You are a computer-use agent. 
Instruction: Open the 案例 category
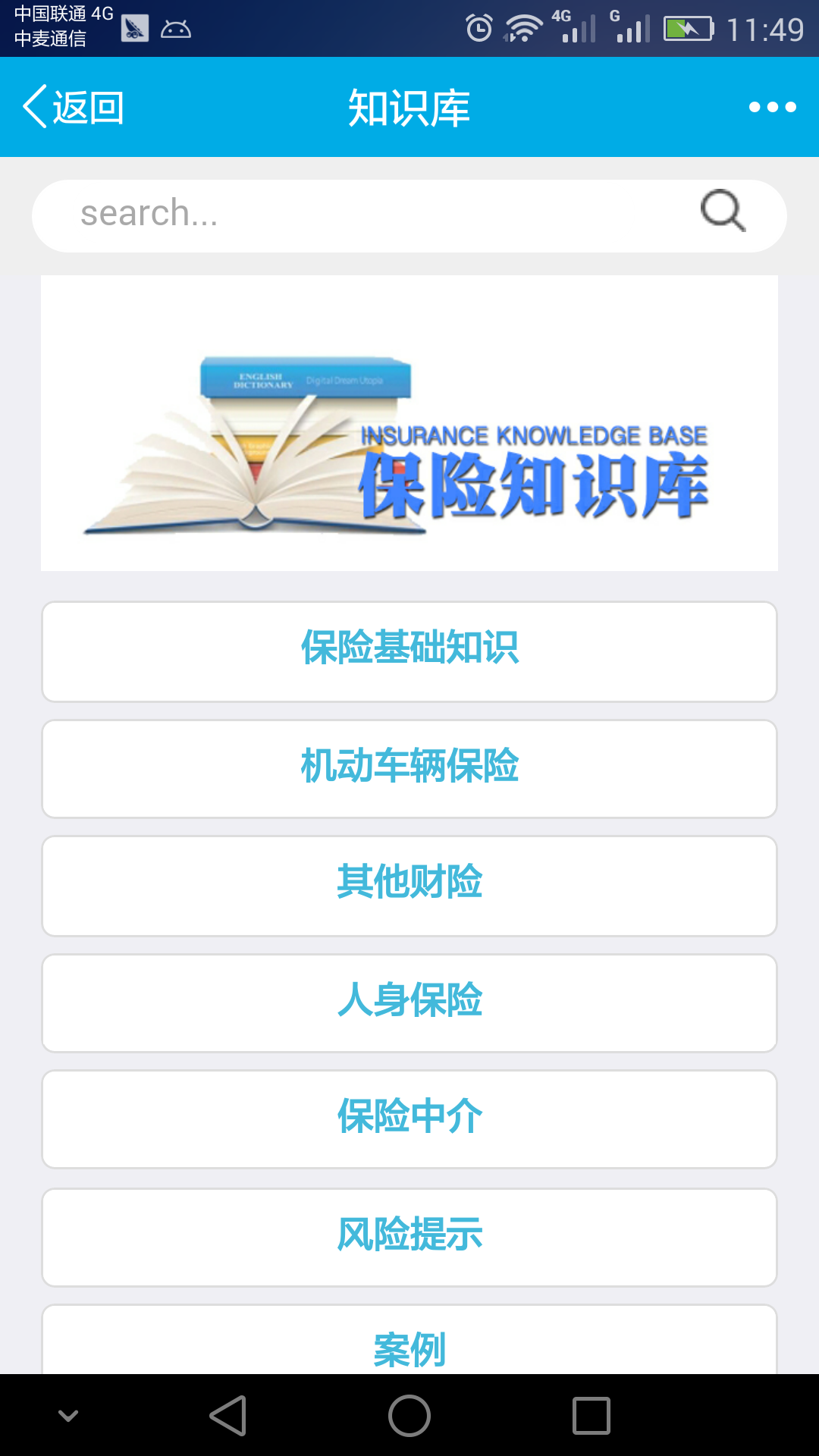click(409, 1346)
